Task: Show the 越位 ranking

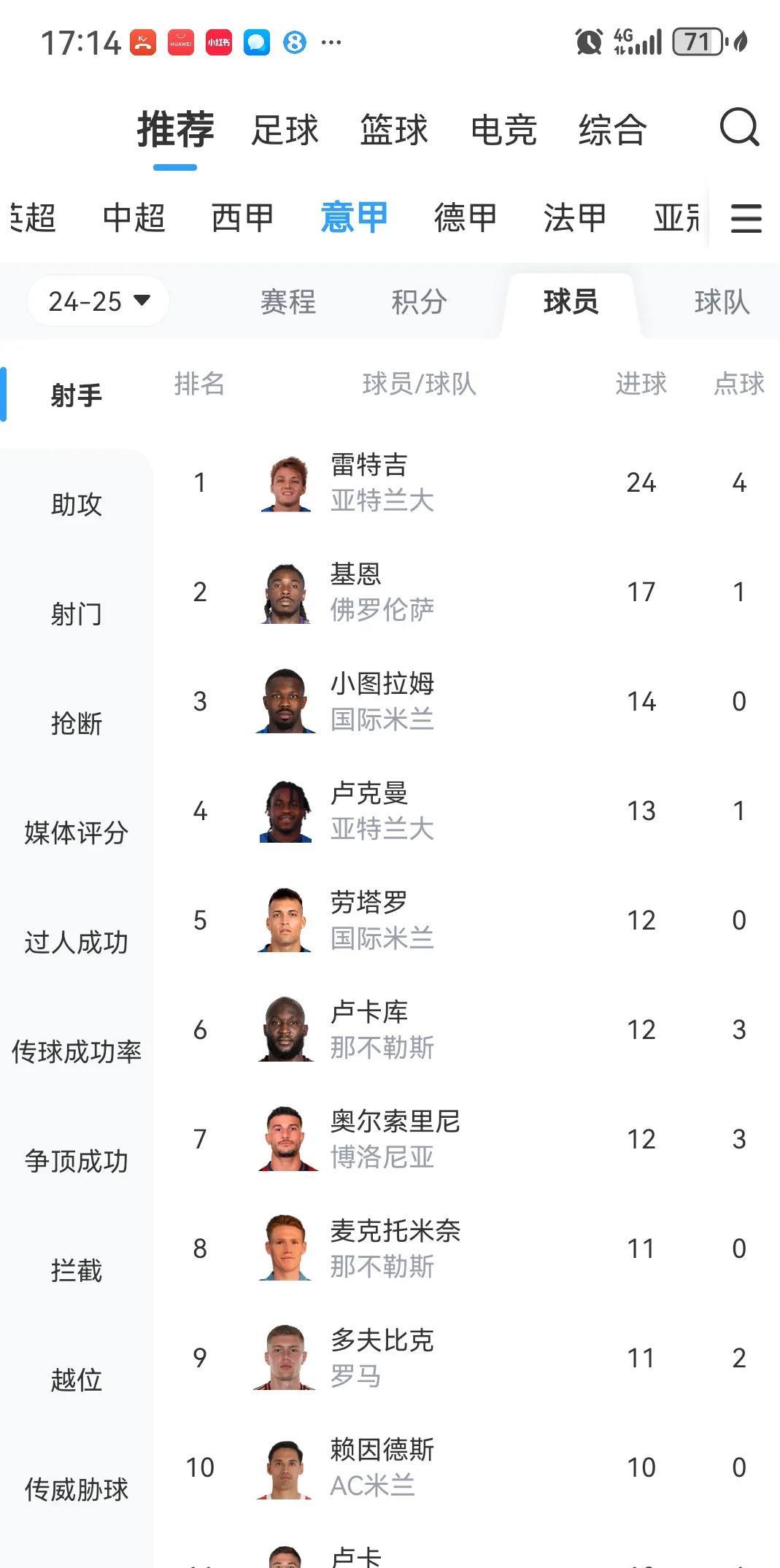Action: pyautogui.click(x=76, y=1380)
